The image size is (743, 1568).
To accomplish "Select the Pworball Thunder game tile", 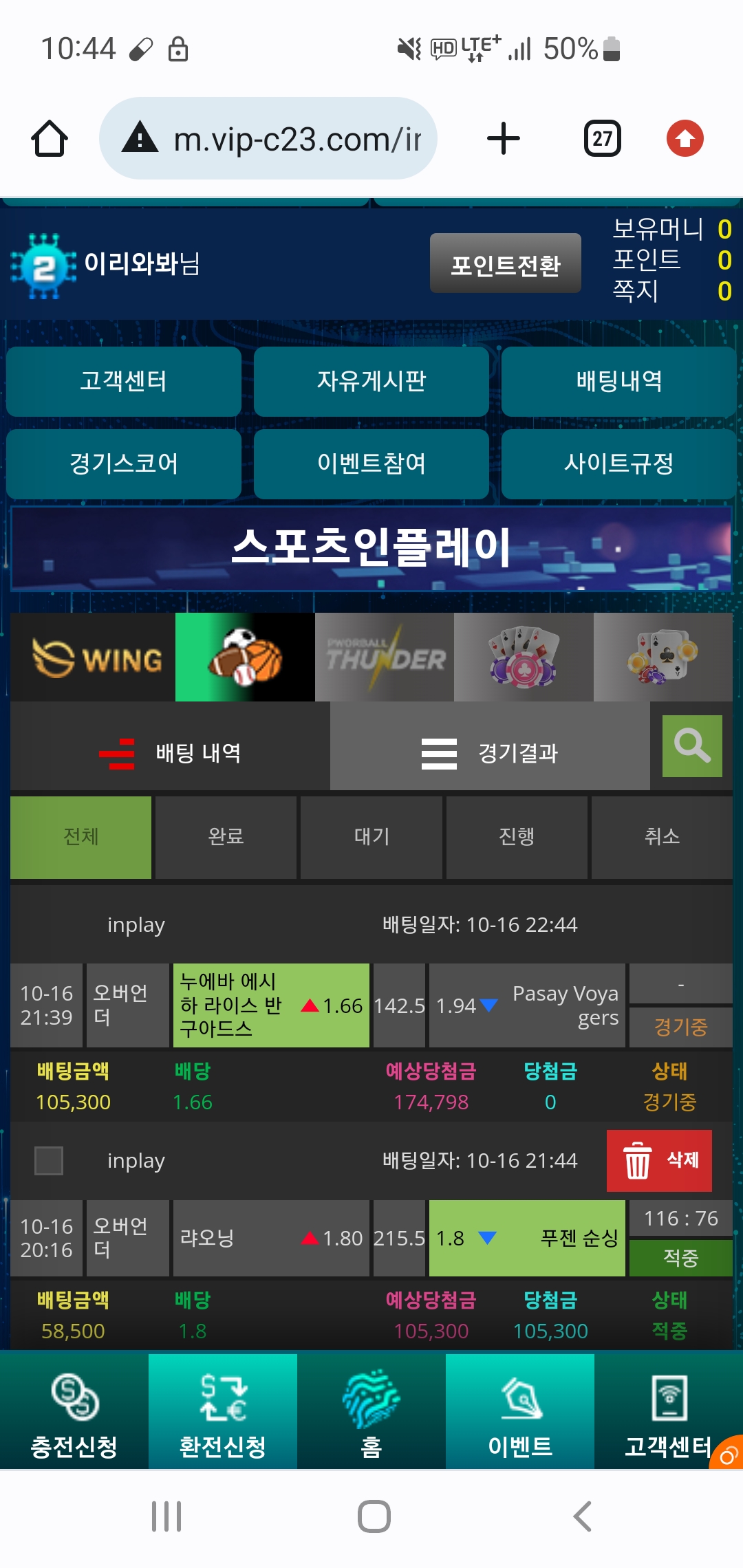I will (384, 657).
